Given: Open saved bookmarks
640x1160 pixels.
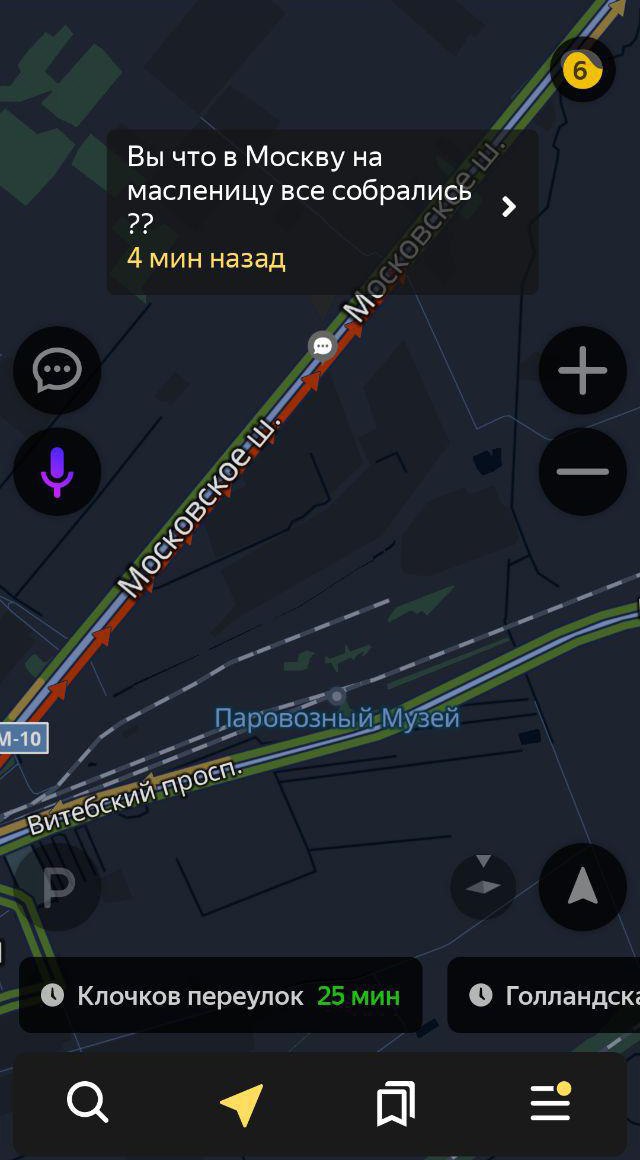Looking at the screenshot, I should point(396,1104).
